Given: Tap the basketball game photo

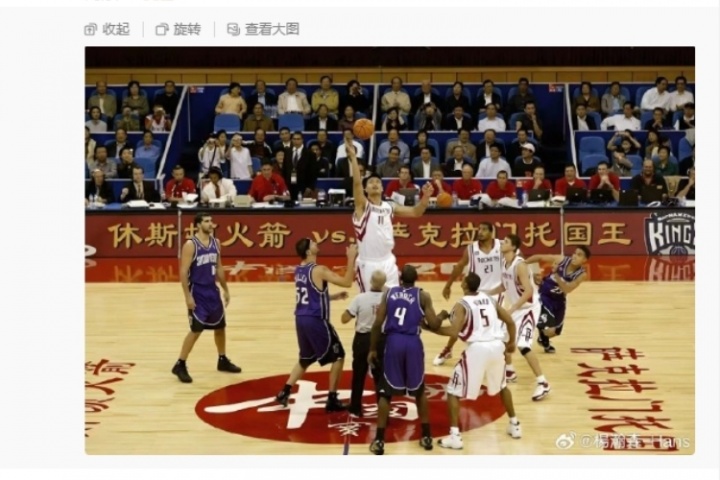Looking at the screenshot, I should 389,250.
